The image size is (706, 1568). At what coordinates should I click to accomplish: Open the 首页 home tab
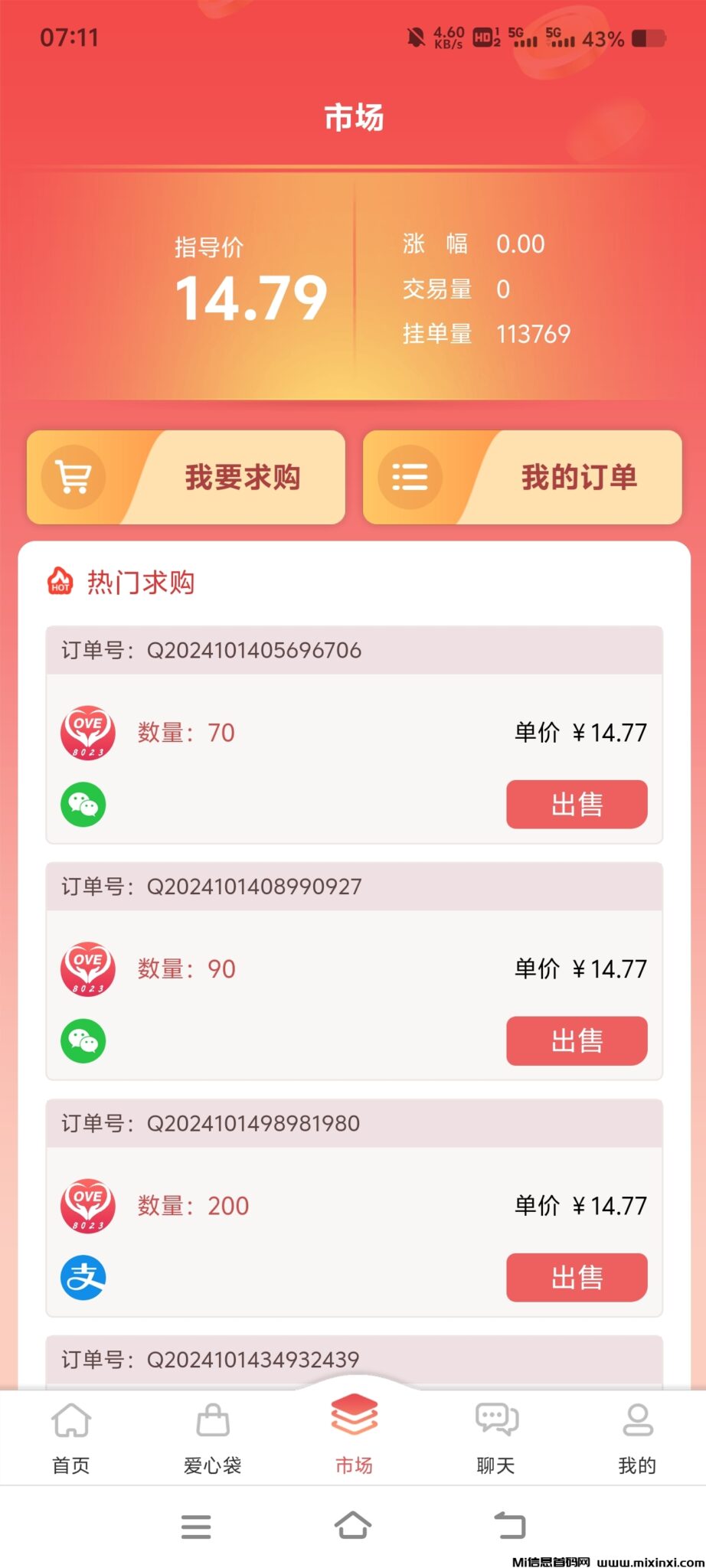coord(70,1437)
